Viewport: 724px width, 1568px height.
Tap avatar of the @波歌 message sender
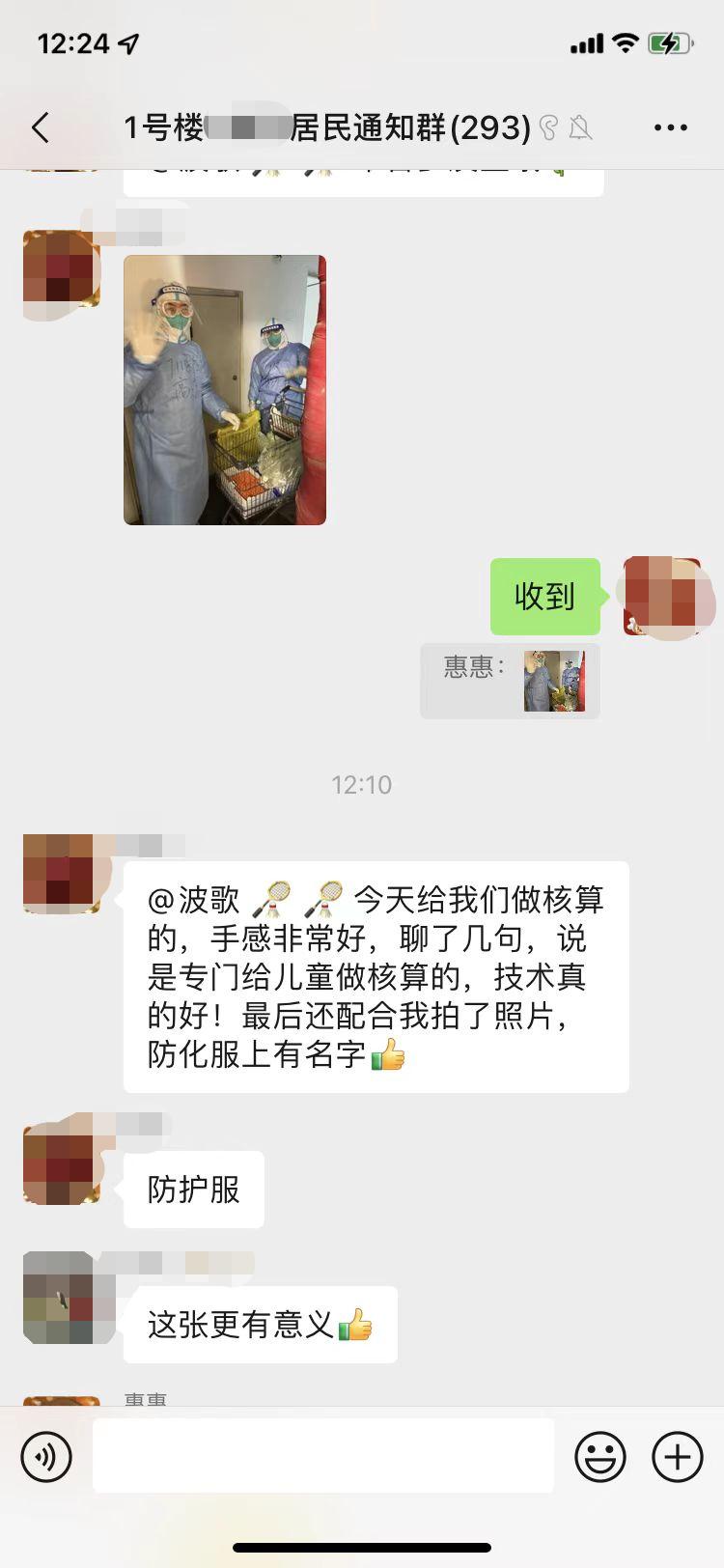click(x=61, y=874)
